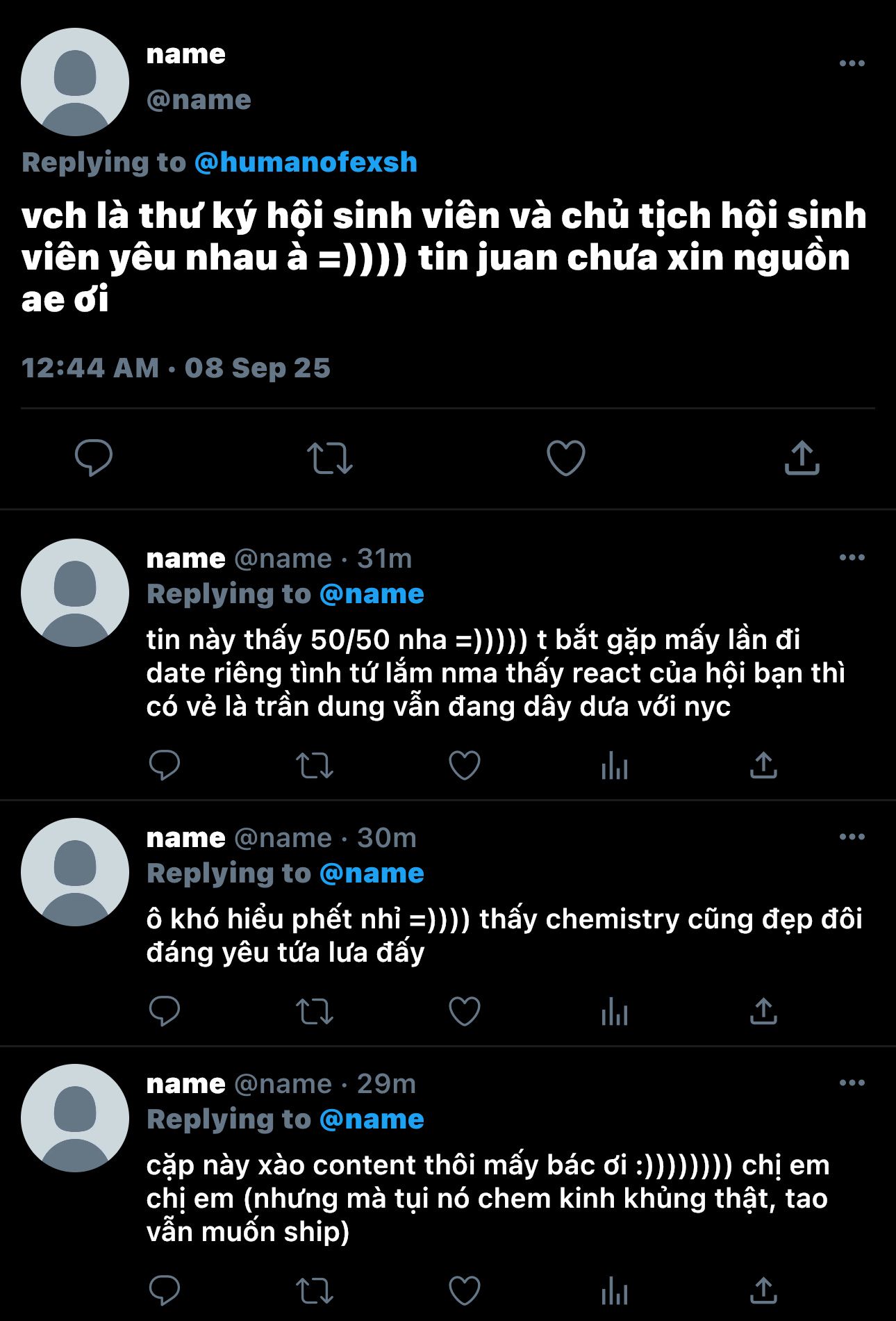Like the 31m reply about 50/50
The image size is (896, 1321).
click(464, 766)
